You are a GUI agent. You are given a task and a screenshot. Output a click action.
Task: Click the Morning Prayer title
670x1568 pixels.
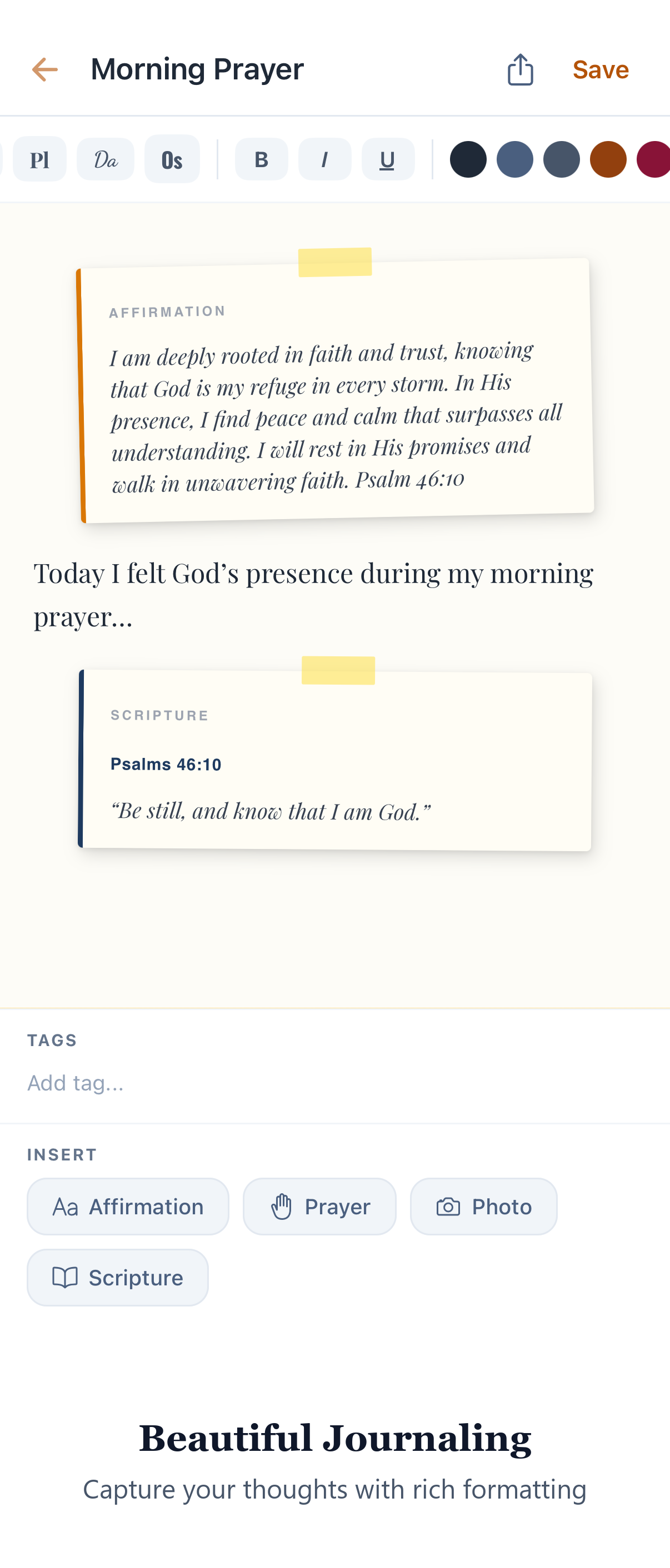click(x=197, y=69)
